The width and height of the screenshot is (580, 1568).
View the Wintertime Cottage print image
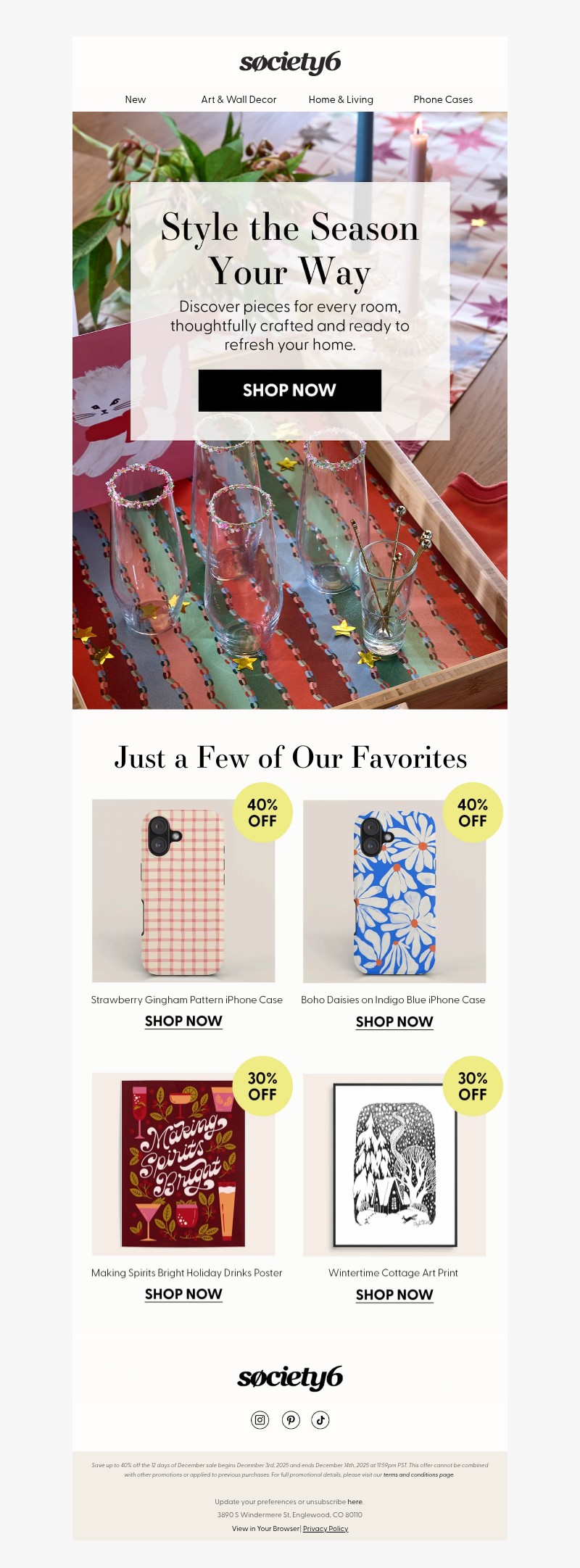click(394, 1164)
